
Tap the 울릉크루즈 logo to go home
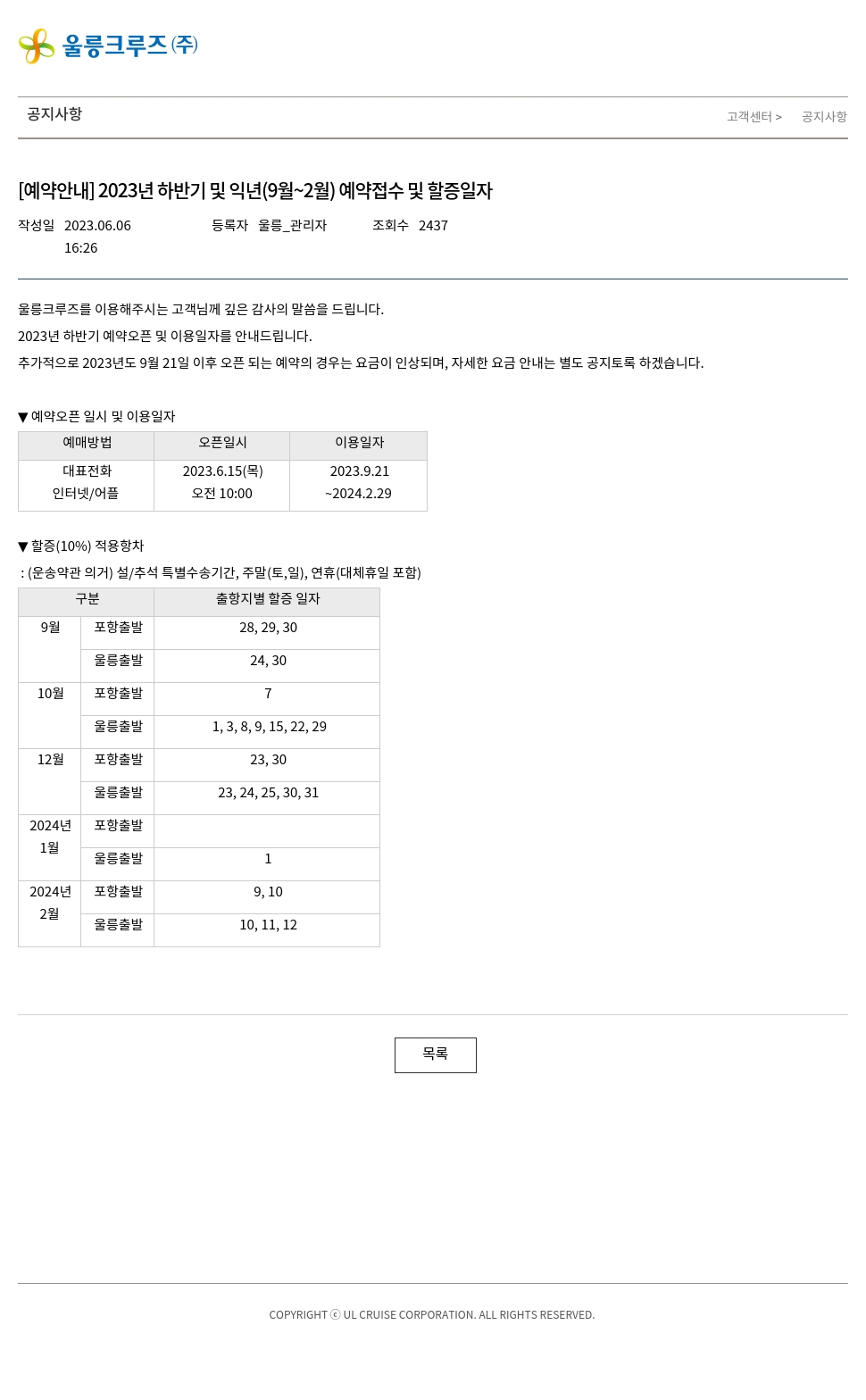[108, 46]
